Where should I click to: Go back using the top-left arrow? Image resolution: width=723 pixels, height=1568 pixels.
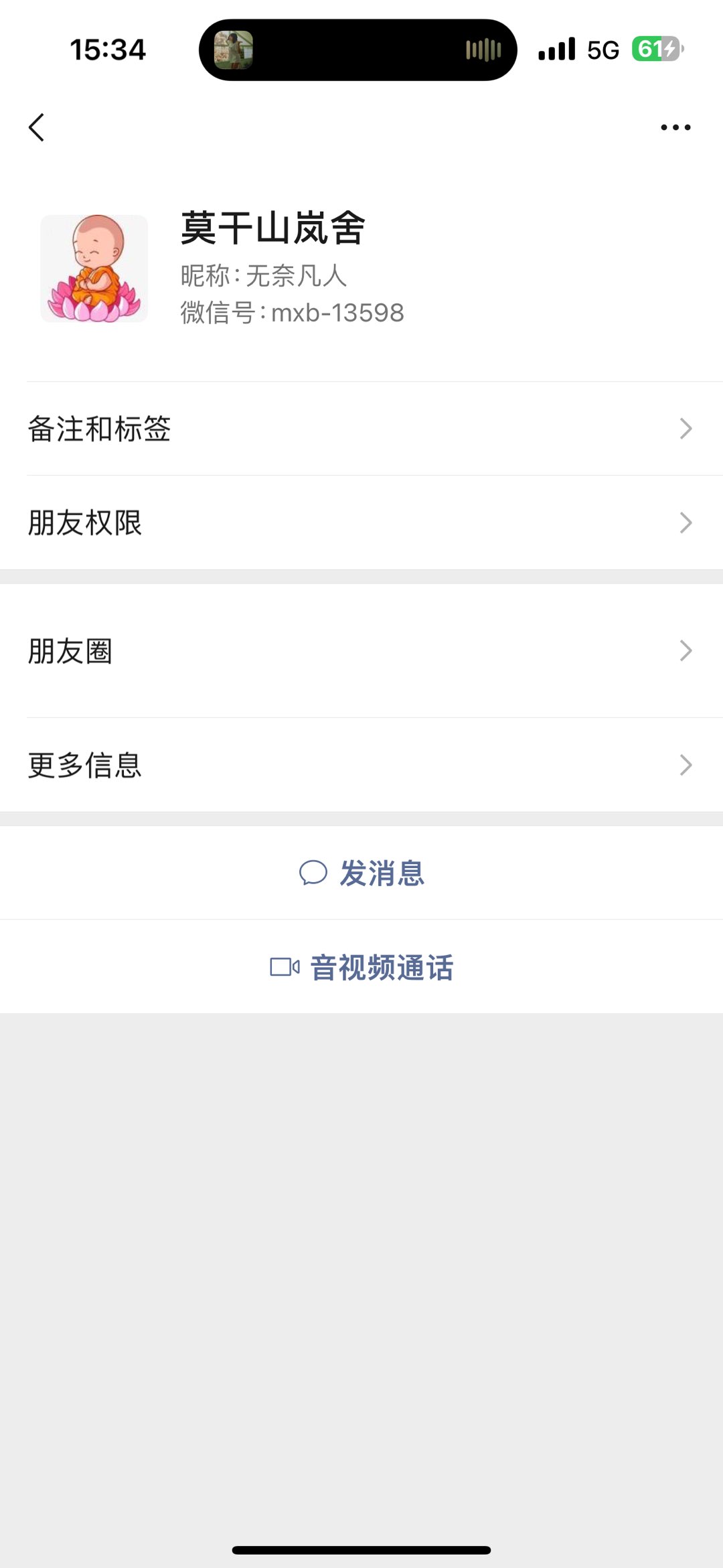pos(37,127)
